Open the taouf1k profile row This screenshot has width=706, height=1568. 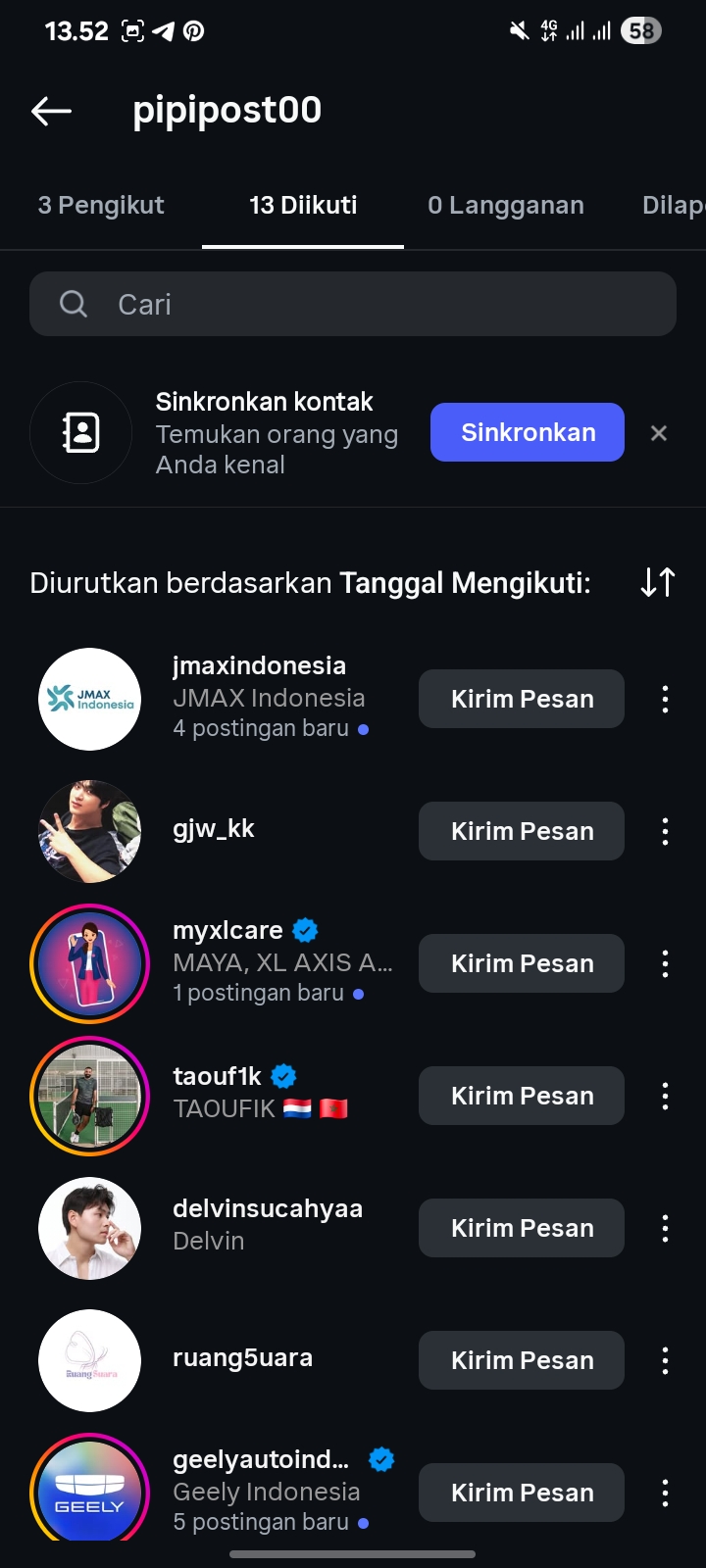tap(218, 1077)
